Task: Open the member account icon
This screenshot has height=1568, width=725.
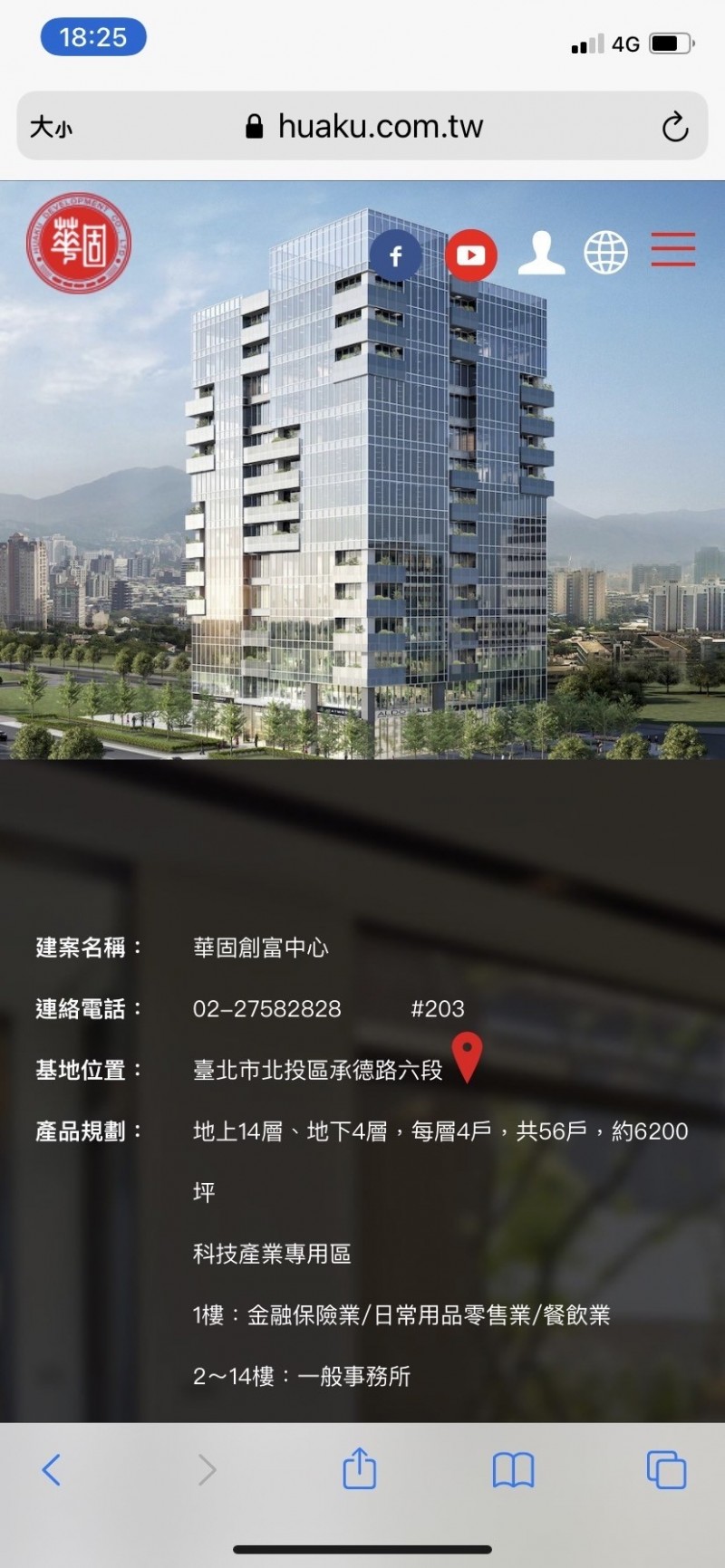Action: tap(541, 252)
